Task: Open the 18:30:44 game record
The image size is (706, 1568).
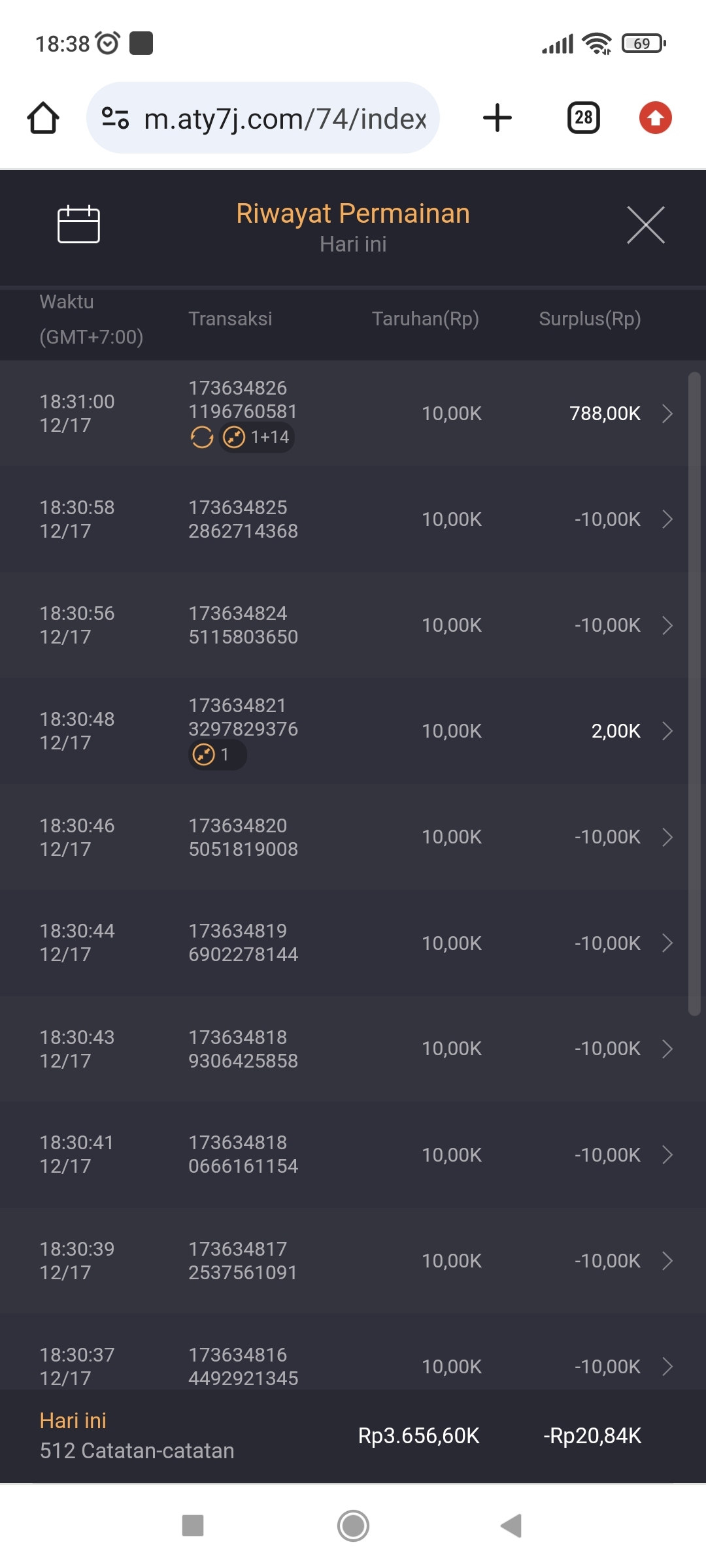Action: click(x=667, y=943)
